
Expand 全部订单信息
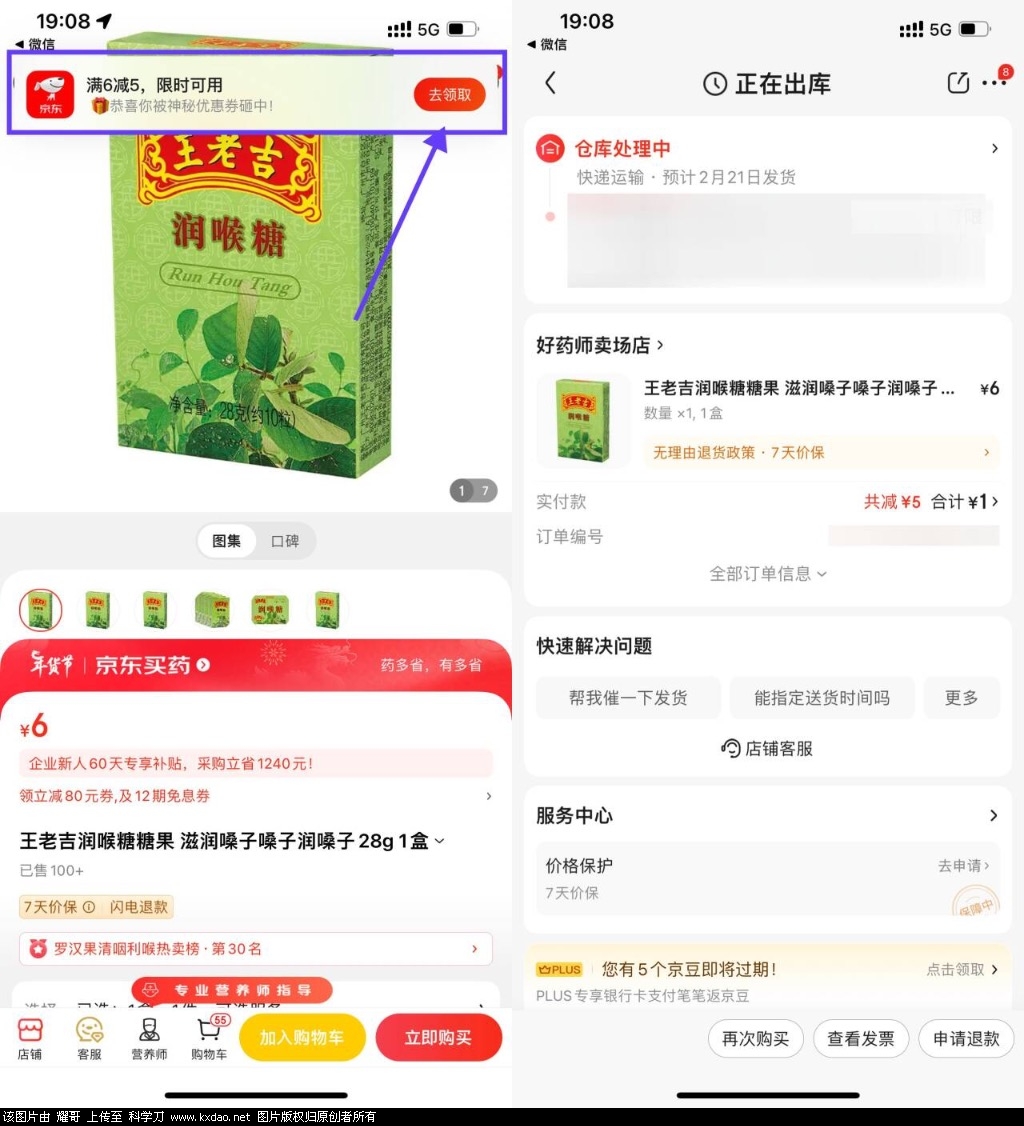[x=767, y=574]
